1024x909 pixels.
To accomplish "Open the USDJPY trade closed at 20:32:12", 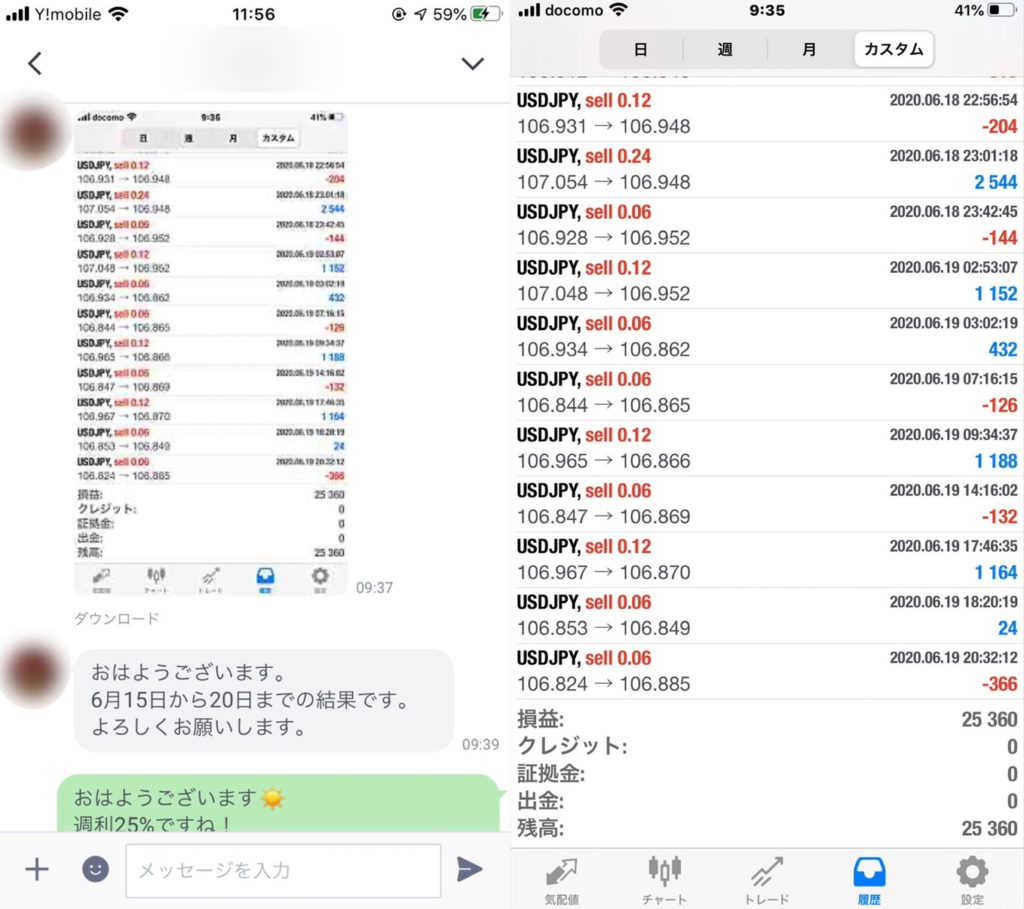I will click(x=767, y=671).
